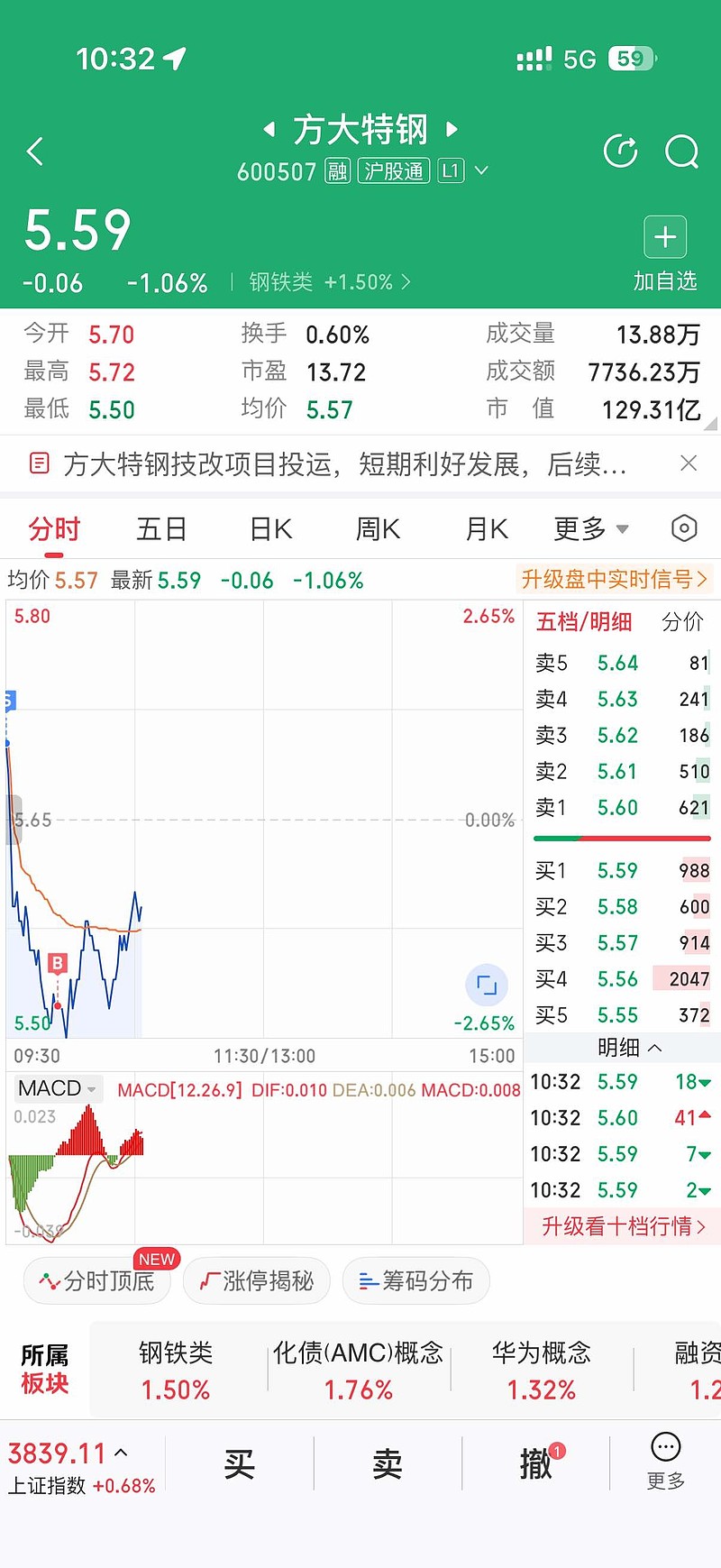
Task: Open chart settings hexagon icon
Action: 684,528
